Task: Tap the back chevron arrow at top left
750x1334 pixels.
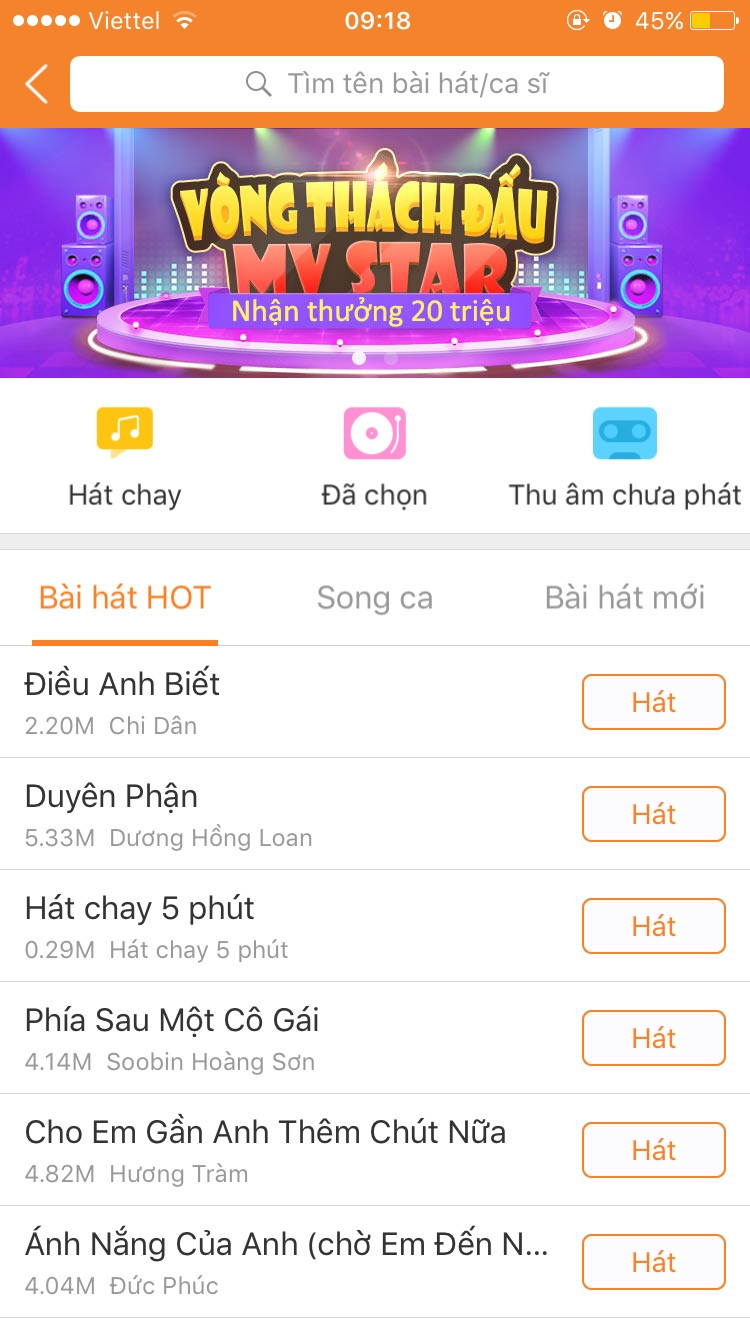Action: pos(37,84)
